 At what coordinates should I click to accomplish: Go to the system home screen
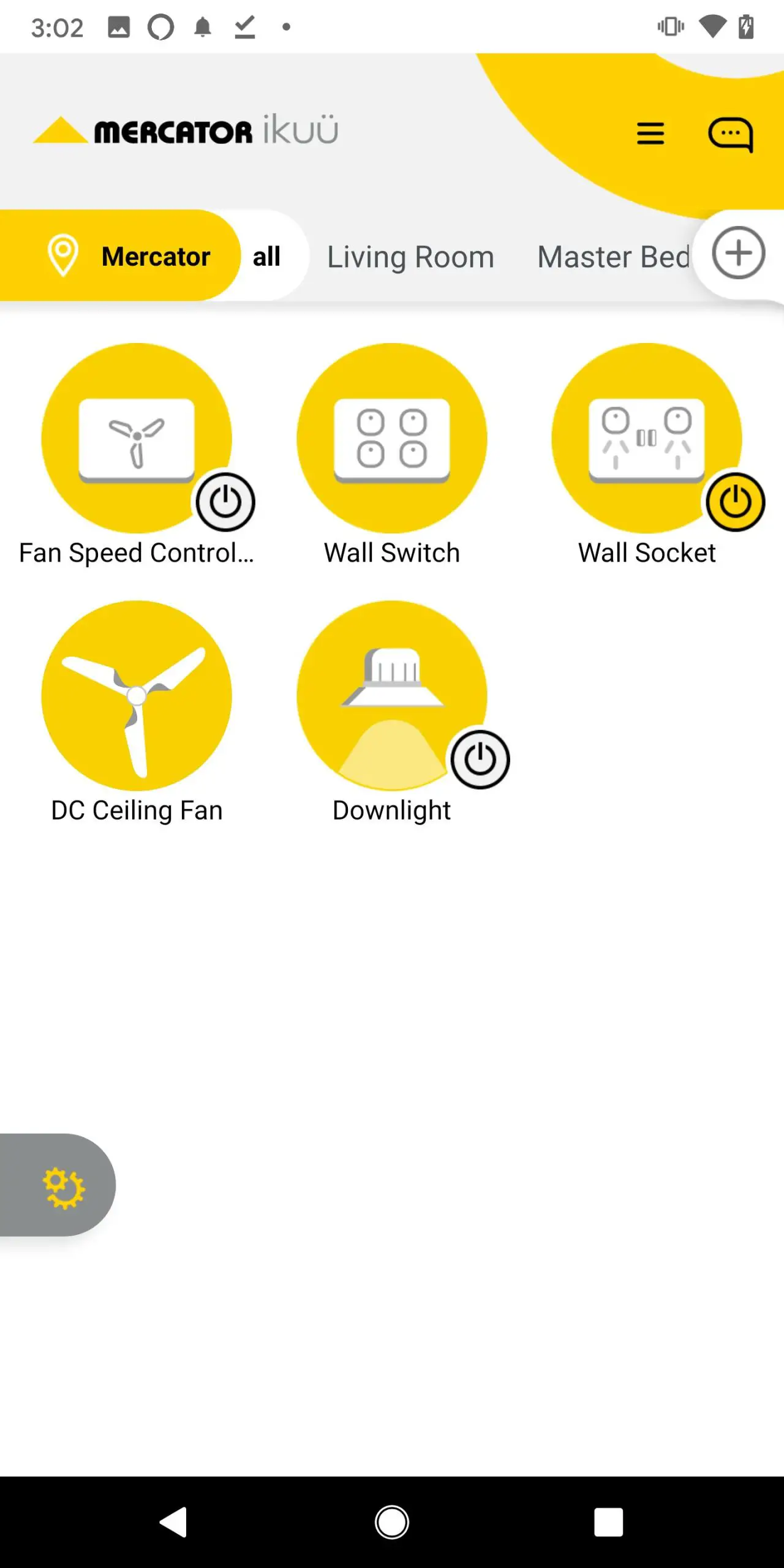392,1522
